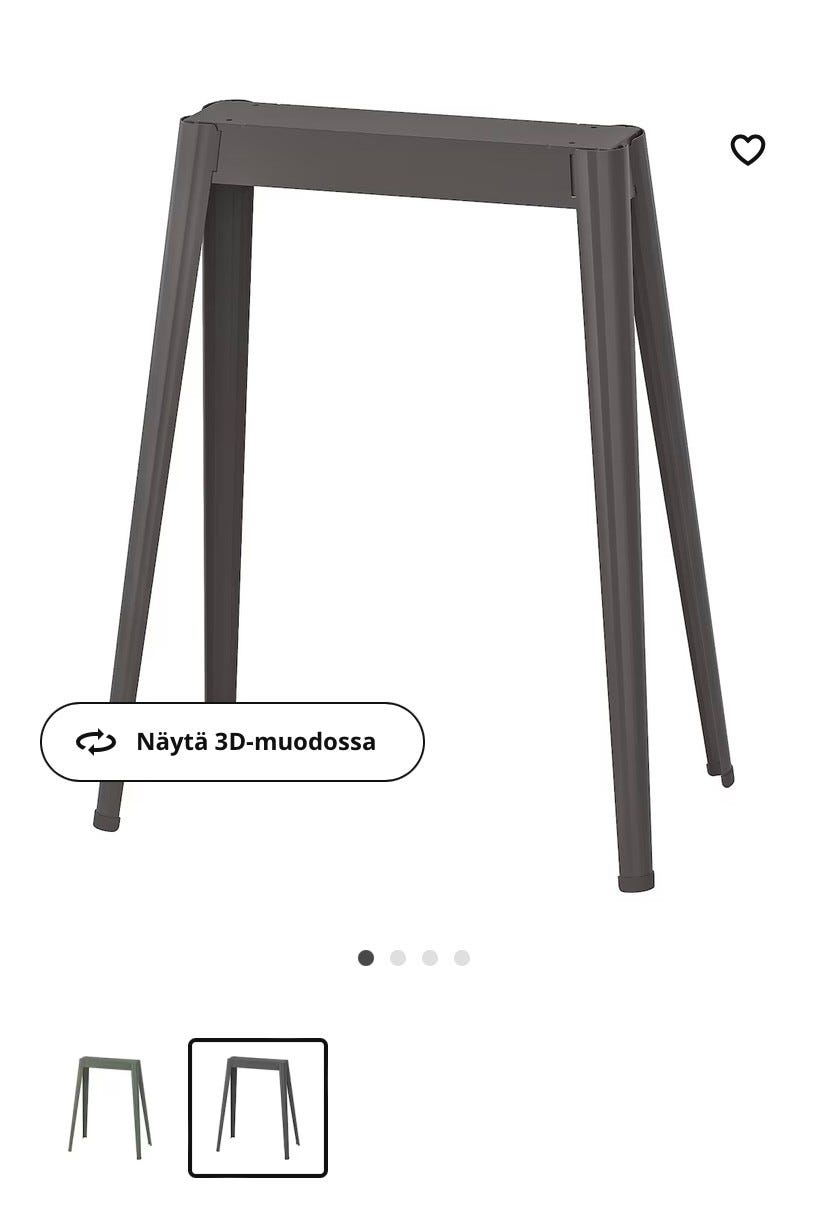Viewport: 828px width, 1209px height.
Task: Tap the Näytä 3D-muodossa button
Action: pyautogui.click(x=232, y=742)
